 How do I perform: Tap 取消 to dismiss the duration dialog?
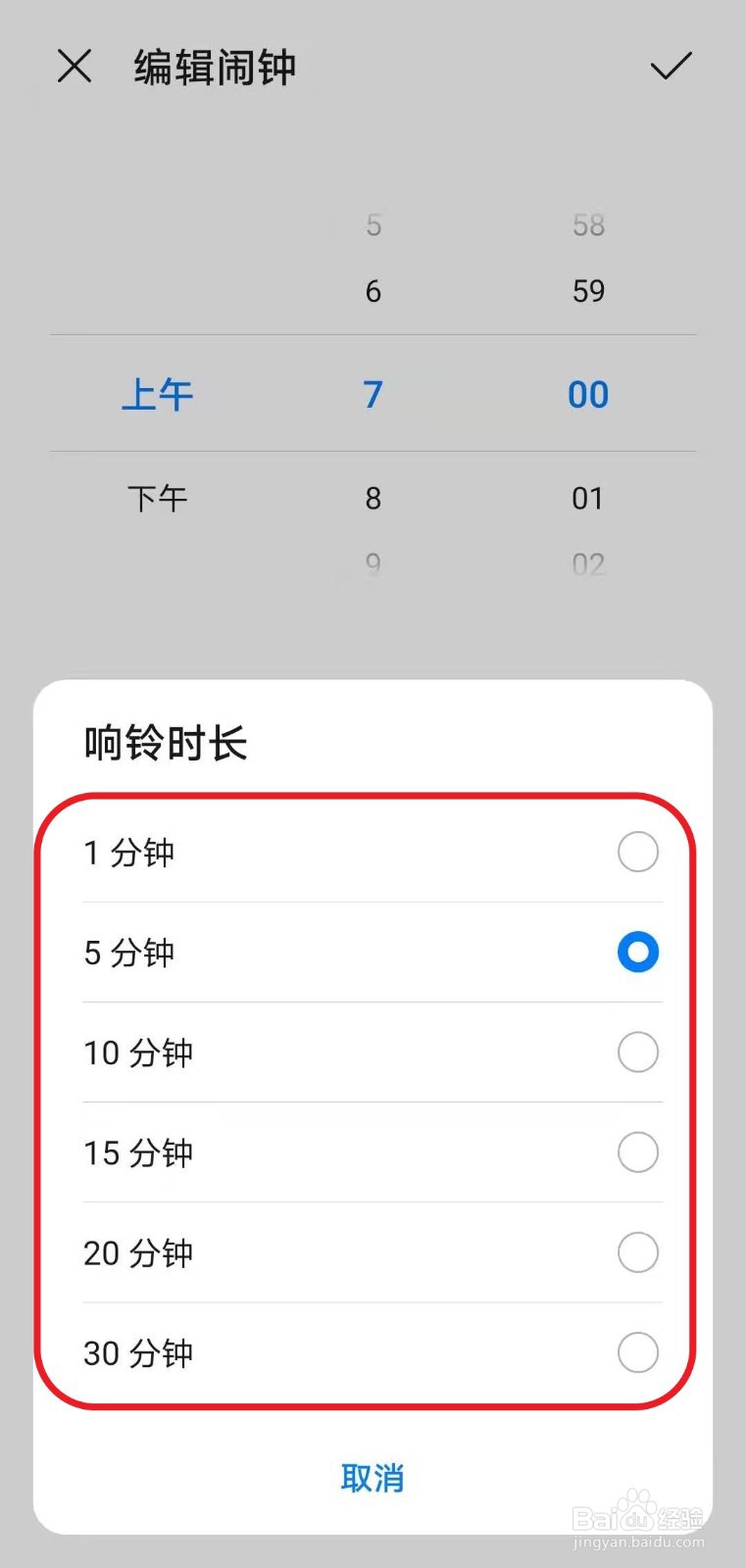coord(373,1478)
